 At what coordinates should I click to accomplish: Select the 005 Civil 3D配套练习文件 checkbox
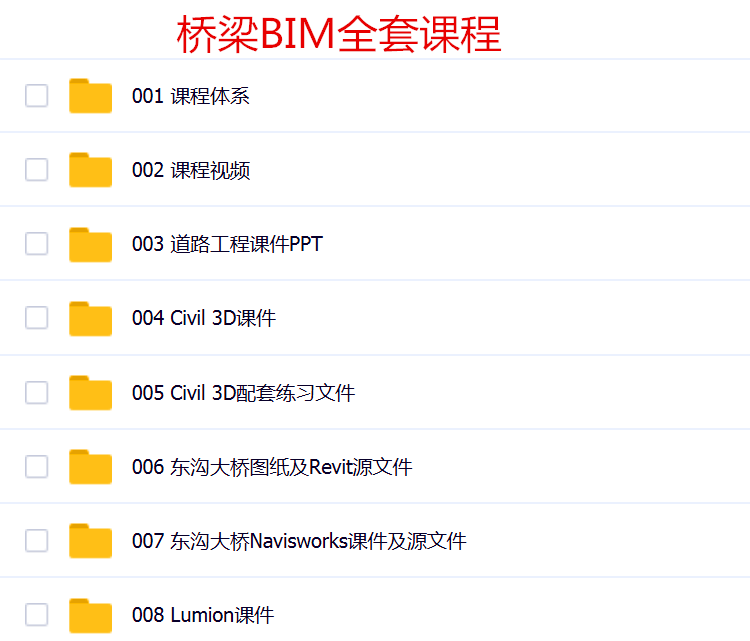point(37,392)
